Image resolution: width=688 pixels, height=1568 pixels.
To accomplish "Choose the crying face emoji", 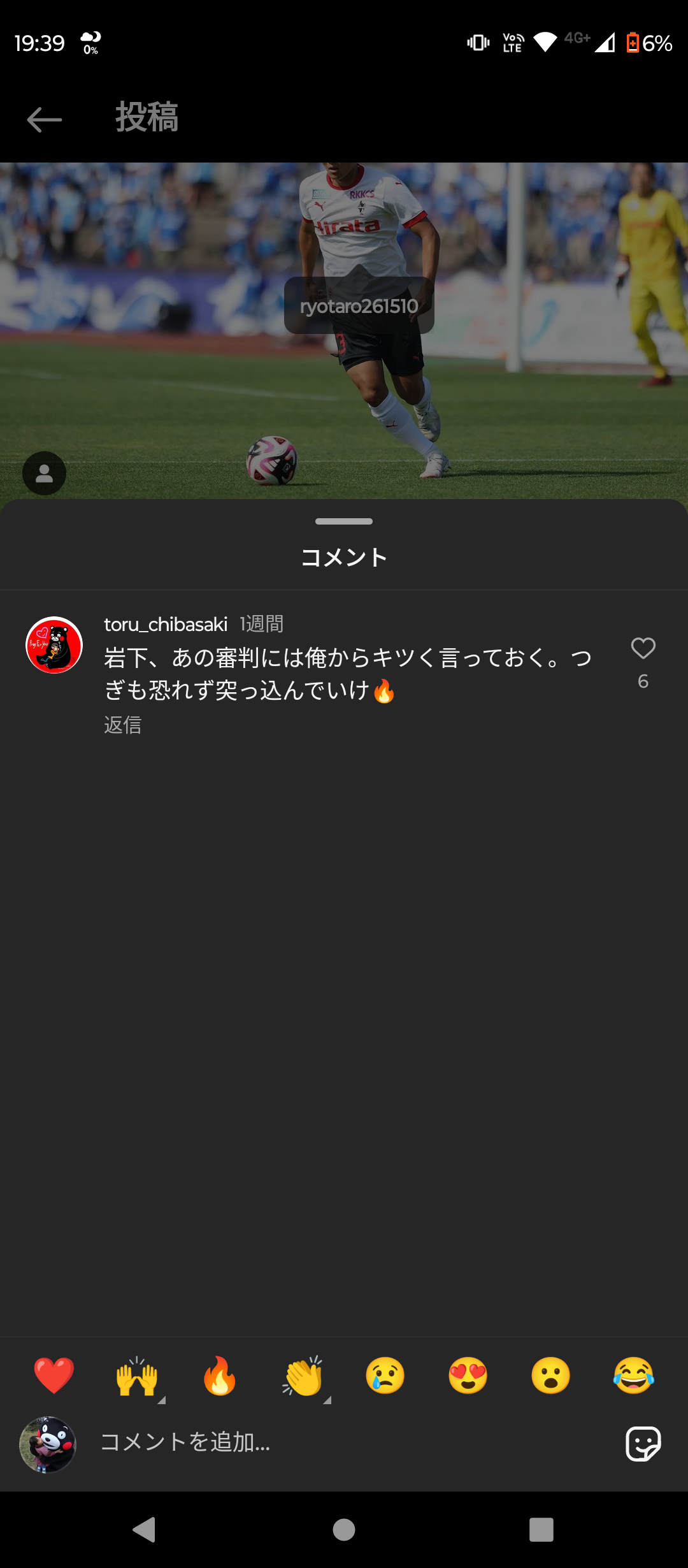I will [x=385, y=1376].
